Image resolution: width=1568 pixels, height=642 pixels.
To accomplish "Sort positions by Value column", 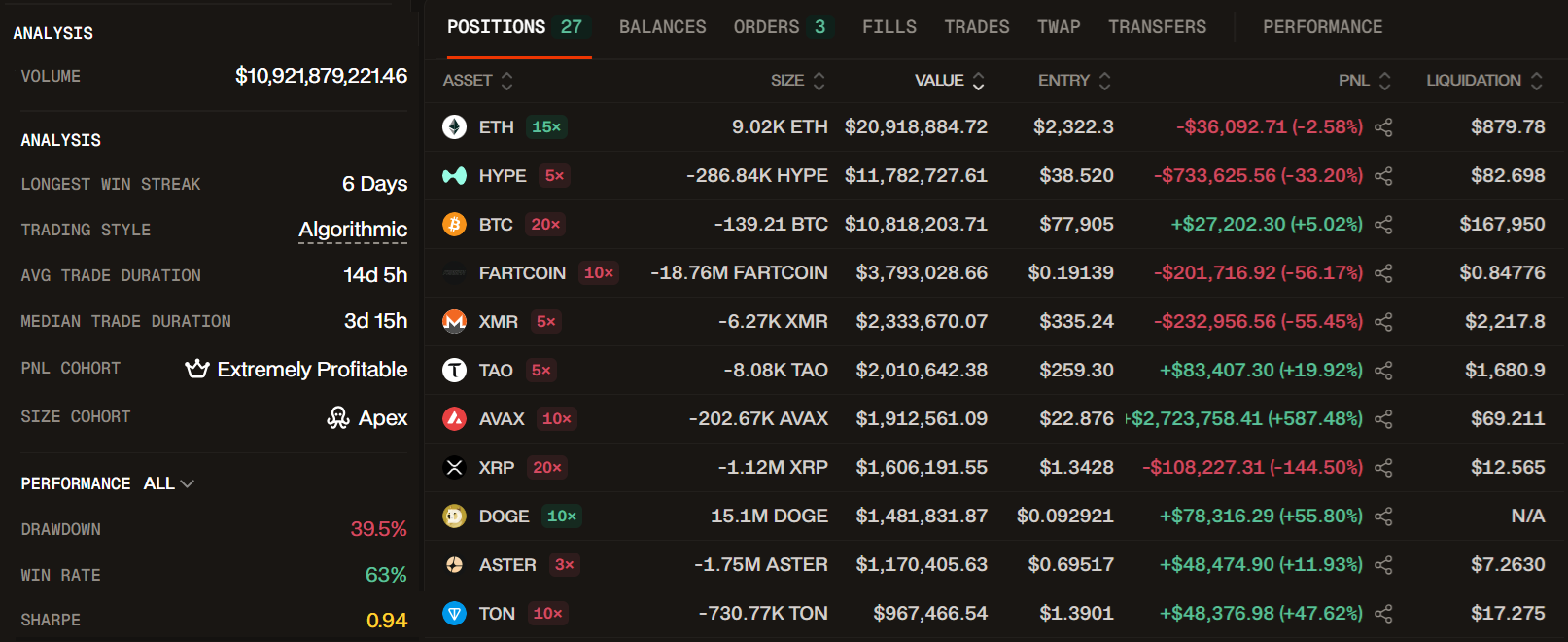I will click(949, 81).
